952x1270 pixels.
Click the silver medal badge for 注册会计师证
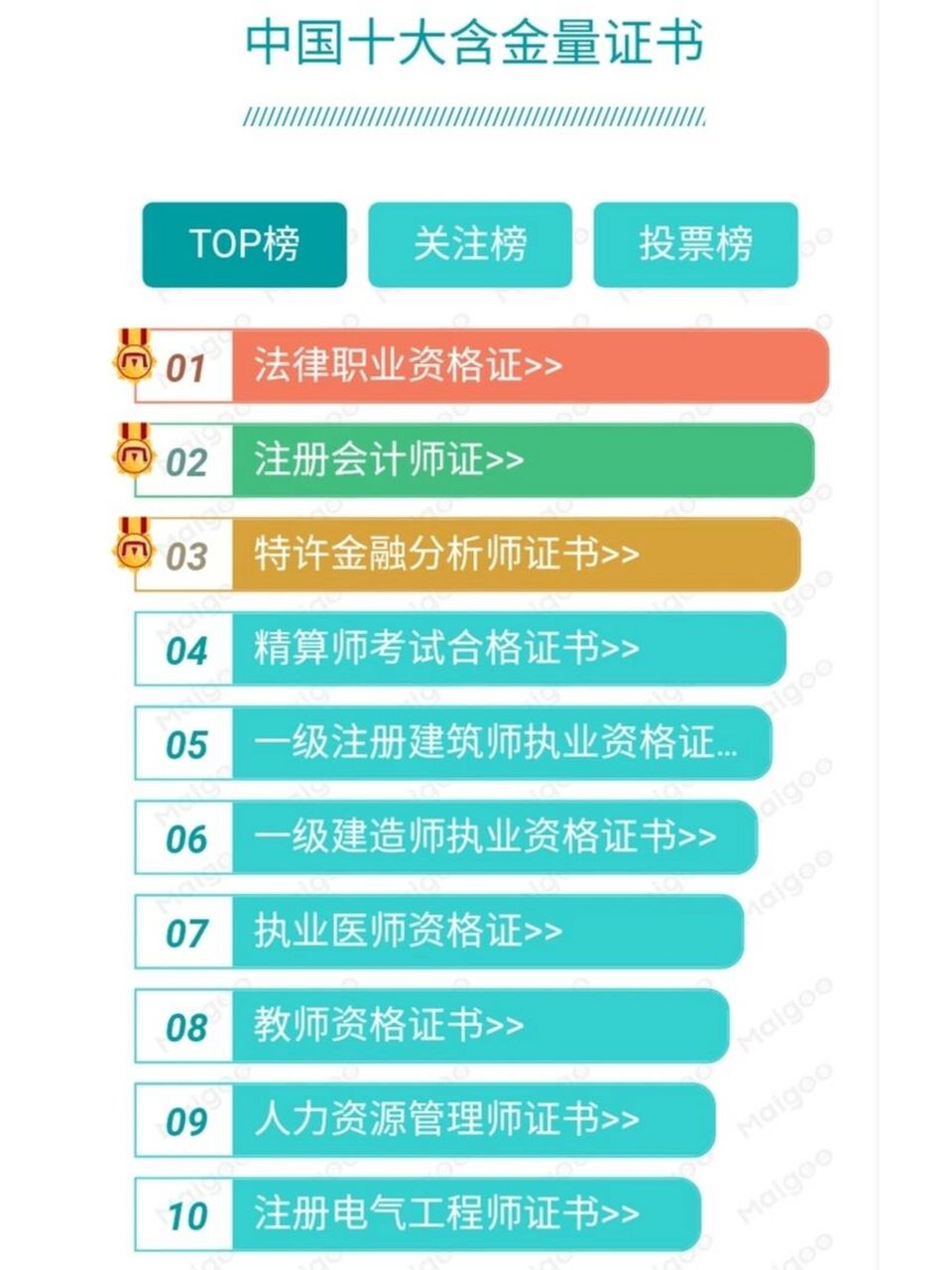point(135,458)
